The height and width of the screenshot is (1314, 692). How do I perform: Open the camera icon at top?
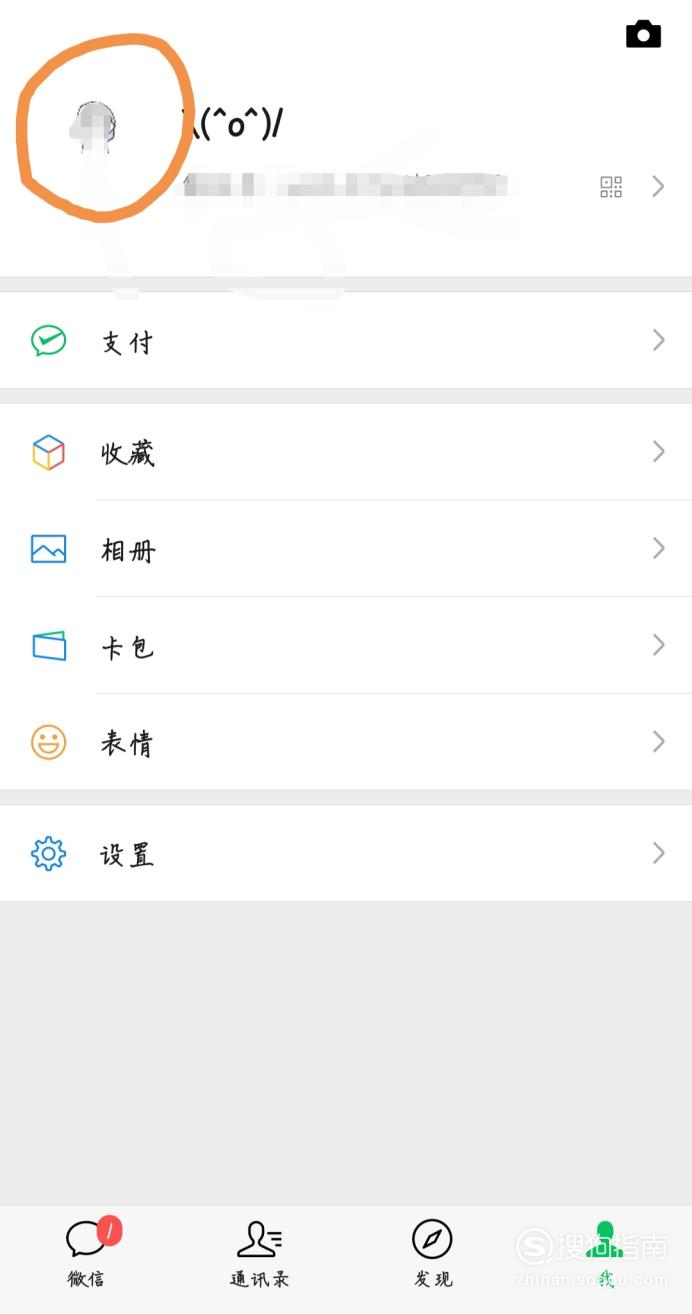(x=643, y=35)
